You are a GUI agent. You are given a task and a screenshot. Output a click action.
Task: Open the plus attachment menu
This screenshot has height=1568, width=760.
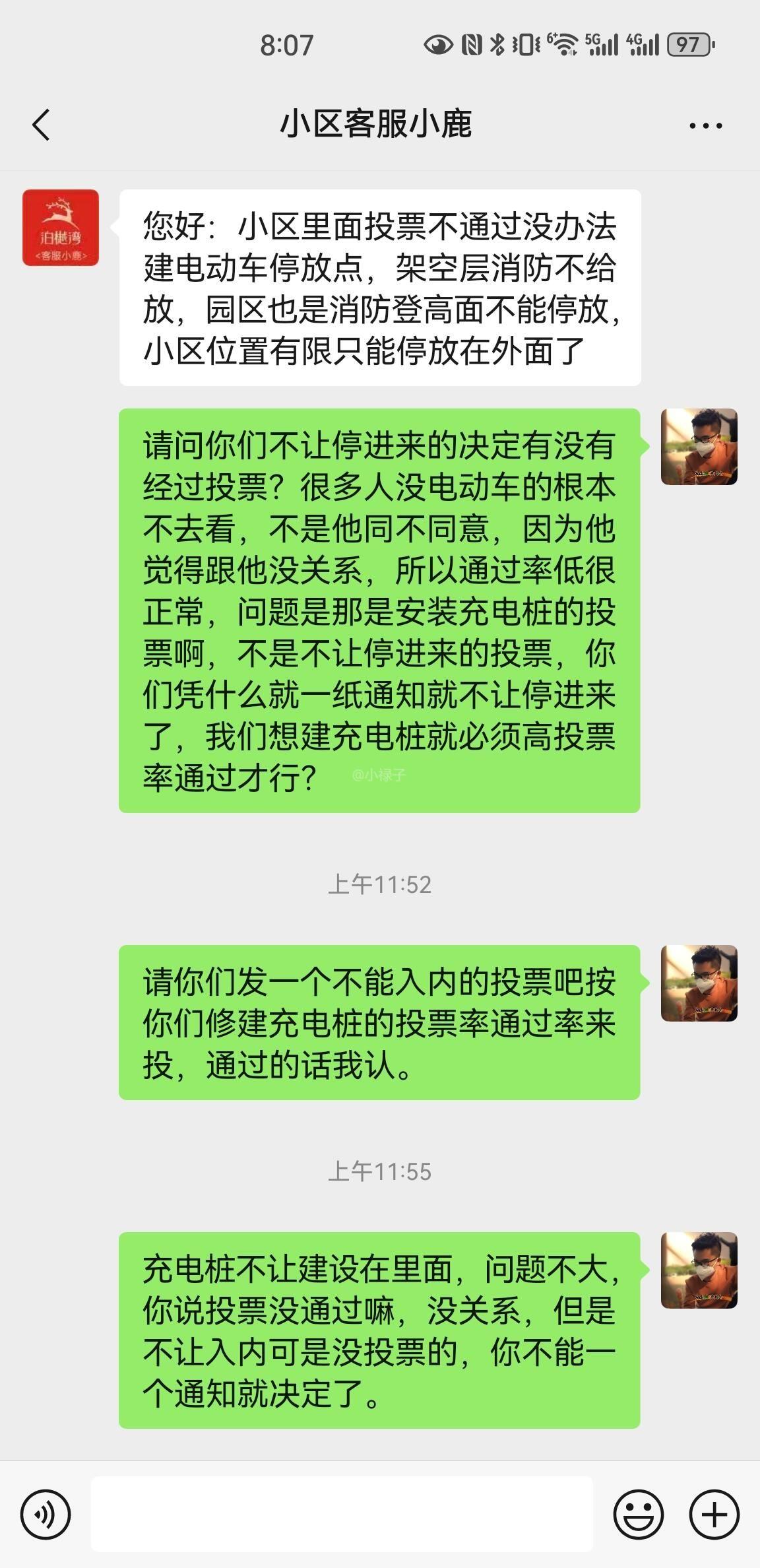coord(714,1514)
